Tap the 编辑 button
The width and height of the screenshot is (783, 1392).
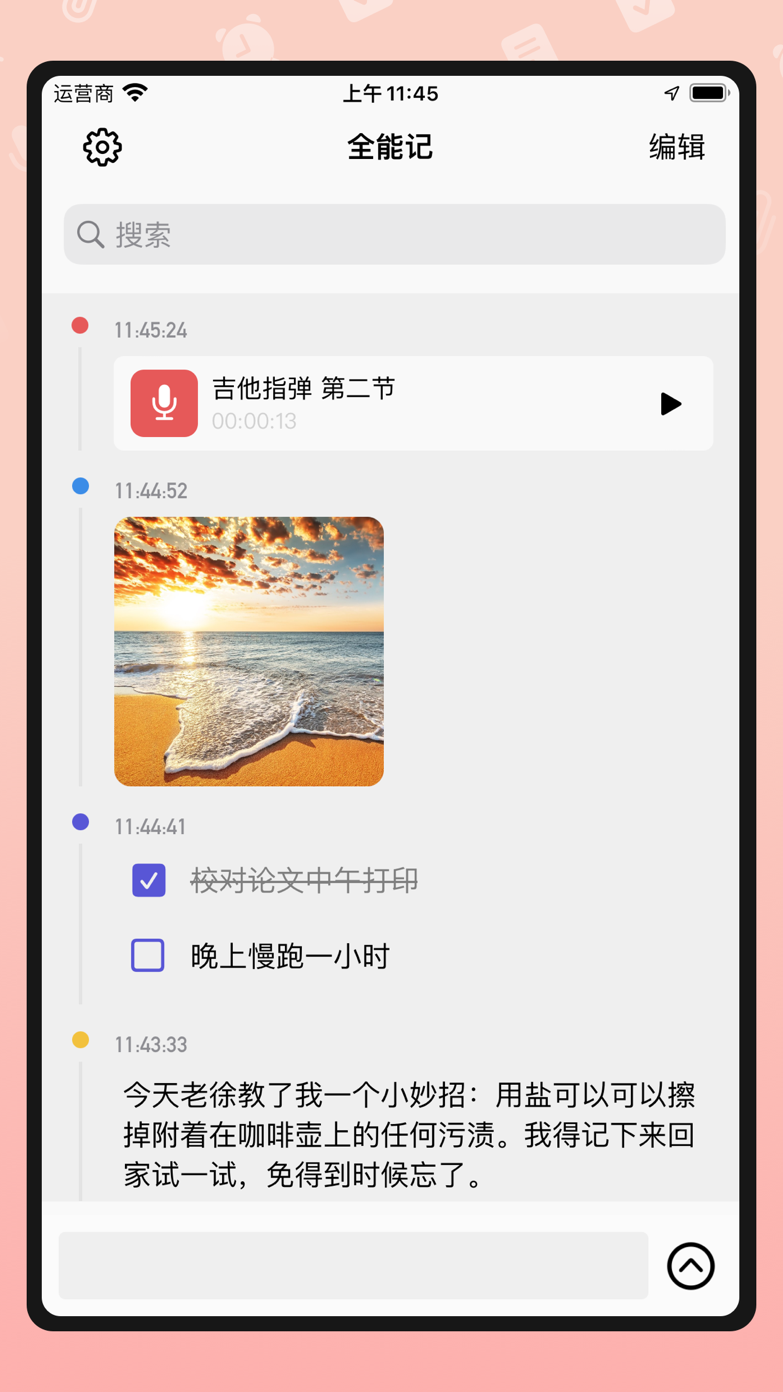point(677,147)
